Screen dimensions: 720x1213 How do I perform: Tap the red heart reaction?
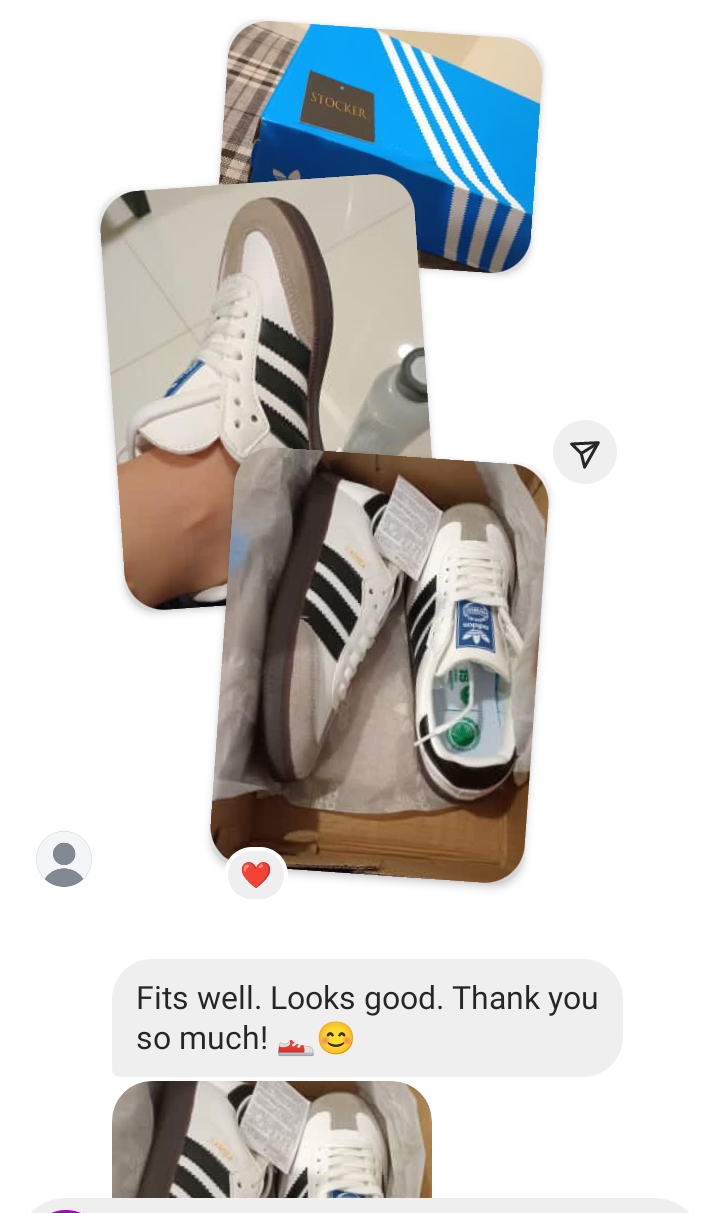tap(256, 875)
